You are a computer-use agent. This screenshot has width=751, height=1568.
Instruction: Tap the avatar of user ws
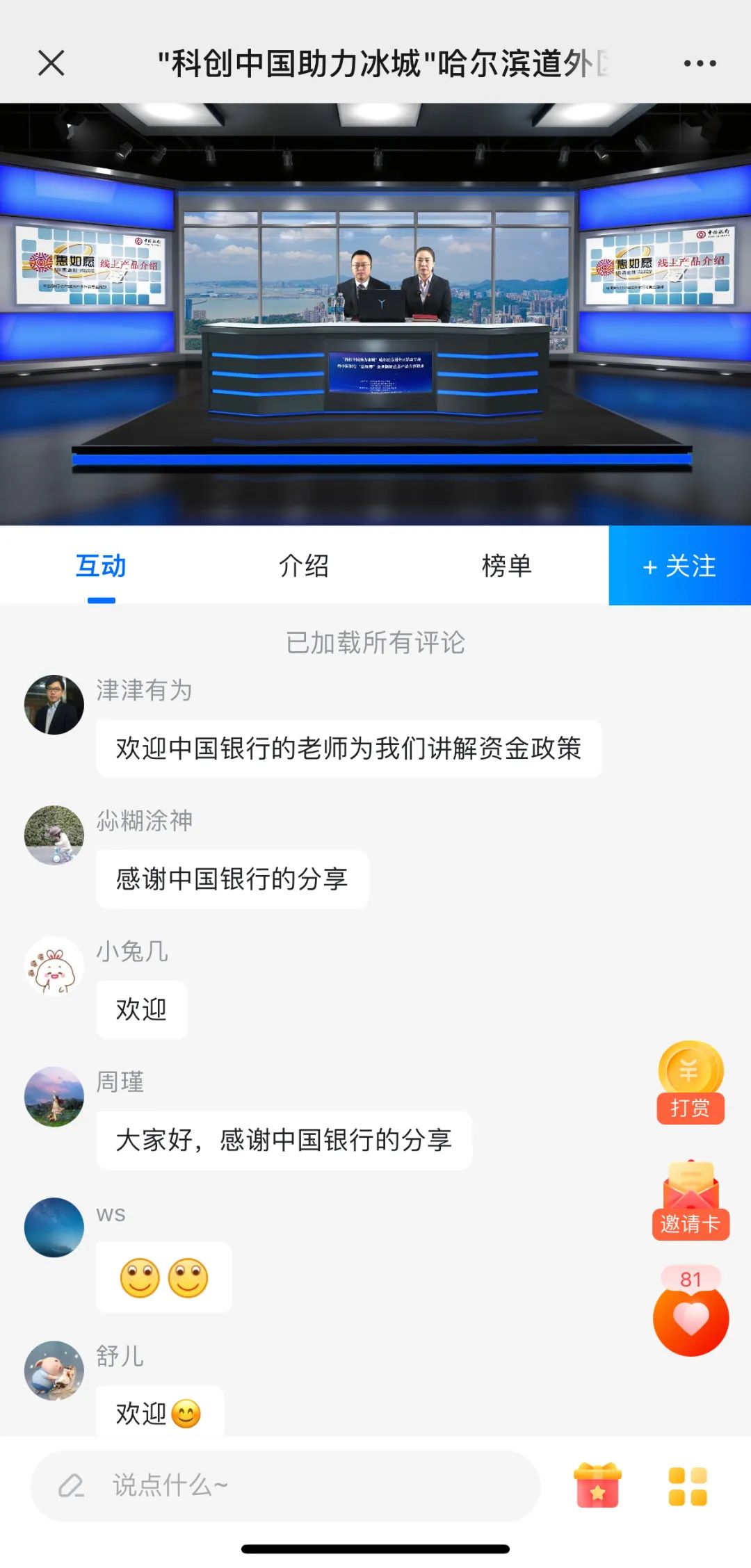(x=54, y=1227)
